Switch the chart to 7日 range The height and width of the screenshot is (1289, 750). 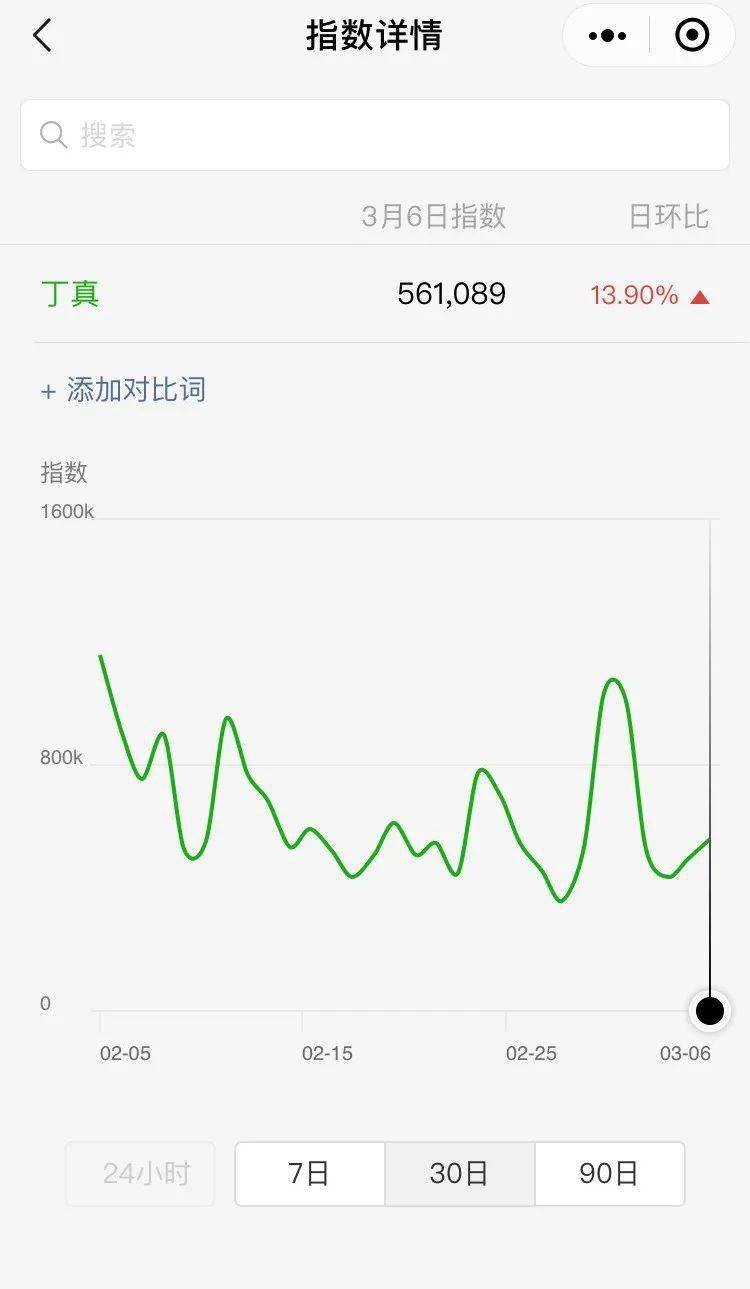(x=310, y=1173)
